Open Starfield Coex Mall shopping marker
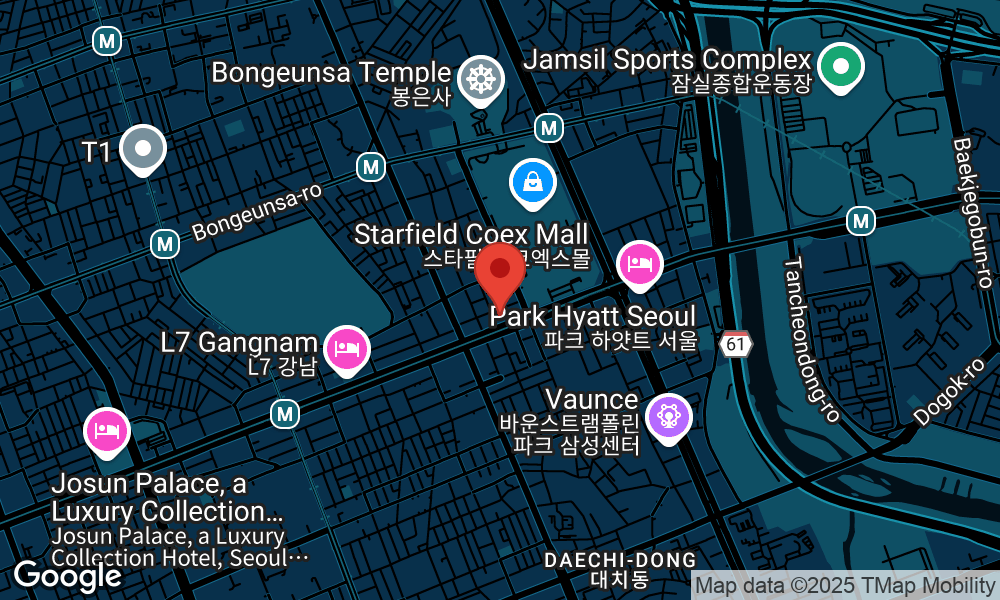Viewport: 1000px width, 600px height. (533, 182)
